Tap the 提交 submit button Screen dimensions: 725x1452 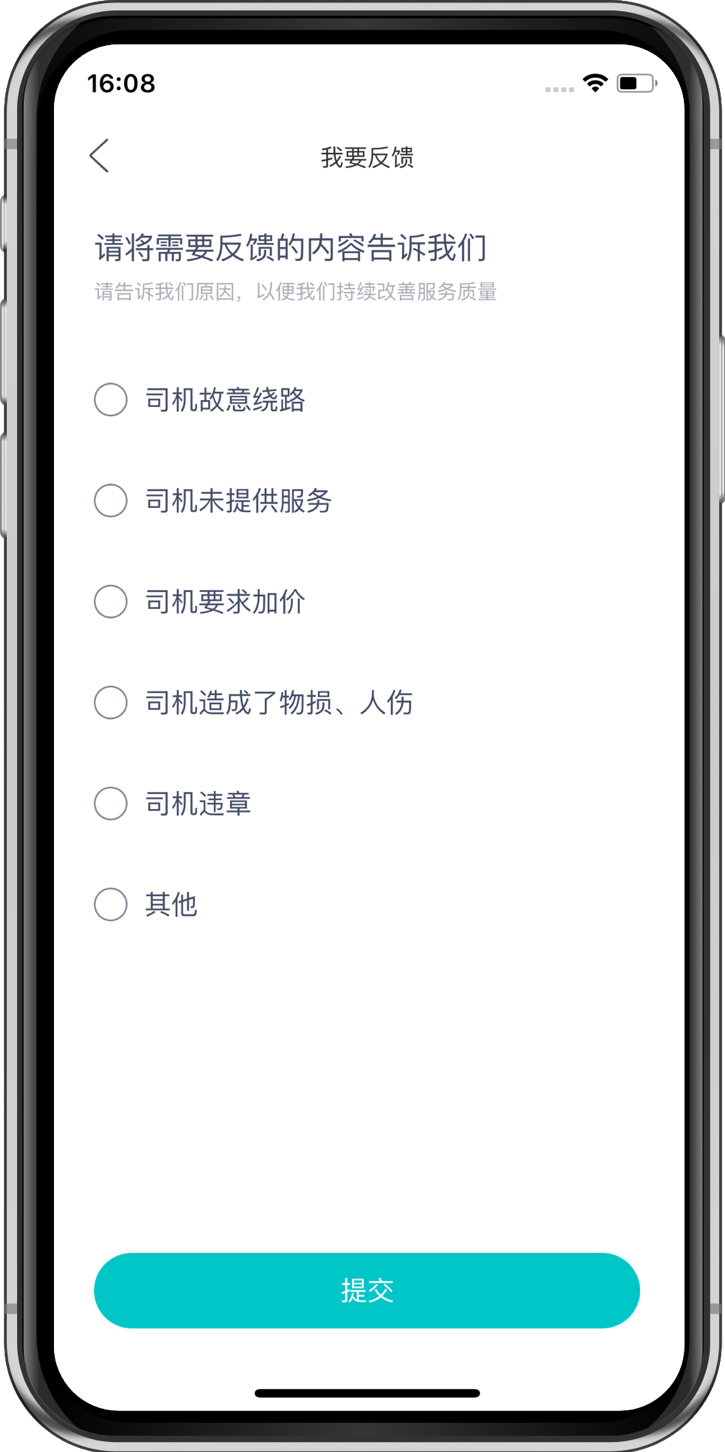[366, 1290]
